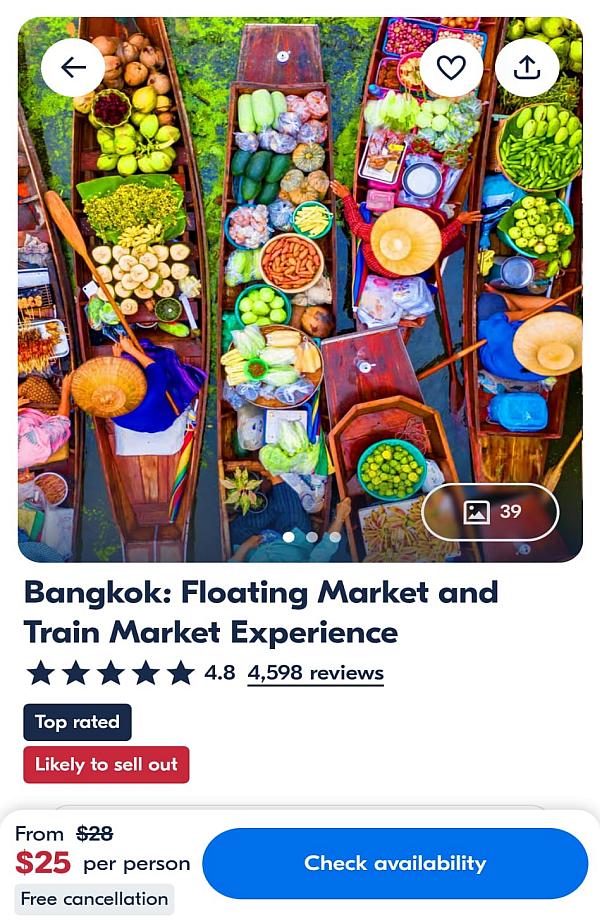The height and width of the screenshot is (920, 600).
Task: Open the 39-photo gallery
Action: [490, 512]
